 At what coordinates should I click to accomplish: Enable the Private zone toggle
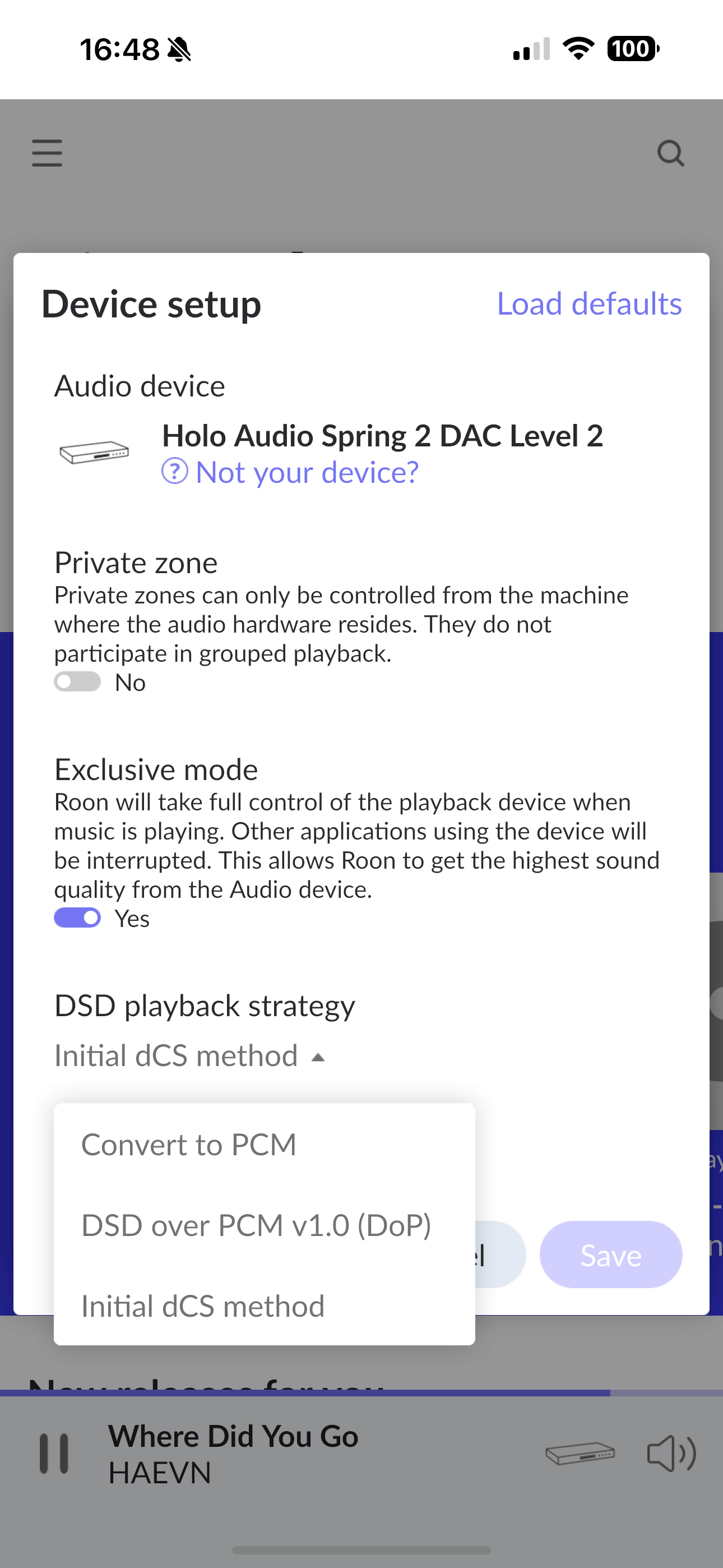click(77, 682)
